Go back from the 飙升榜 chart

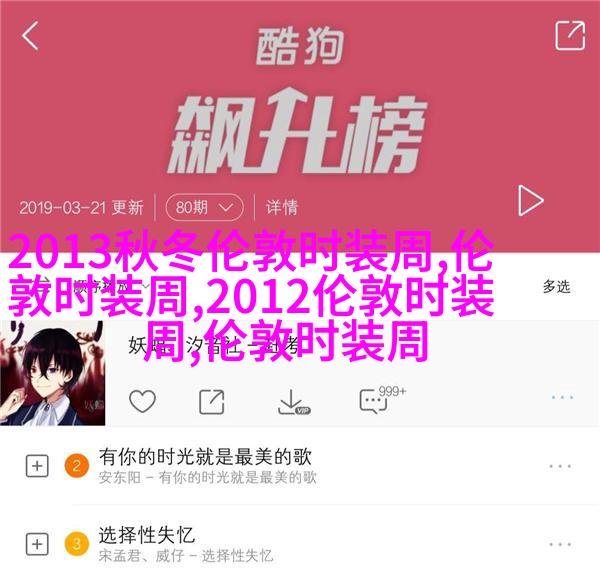pyautogui.click(x=31, y=36)
